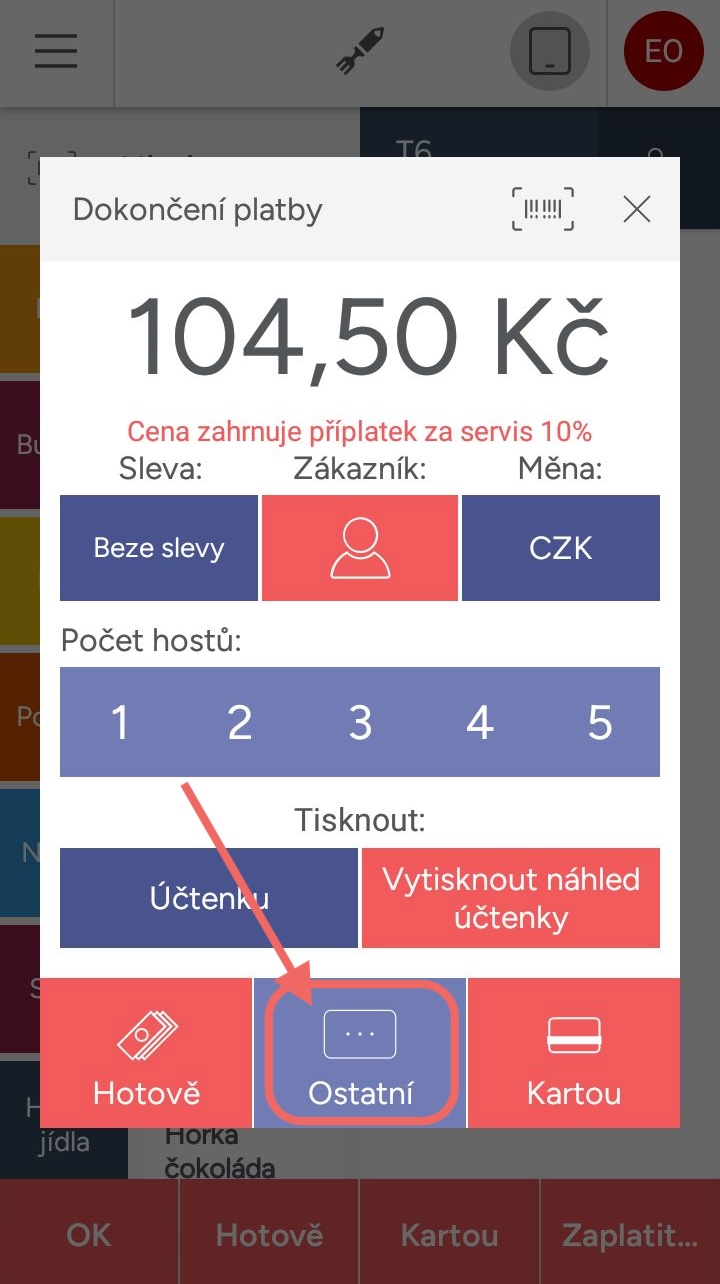This screenshot has width=720, height=1284.
Task: Pay in cash with Hotově
Action: click(147, 1053)
